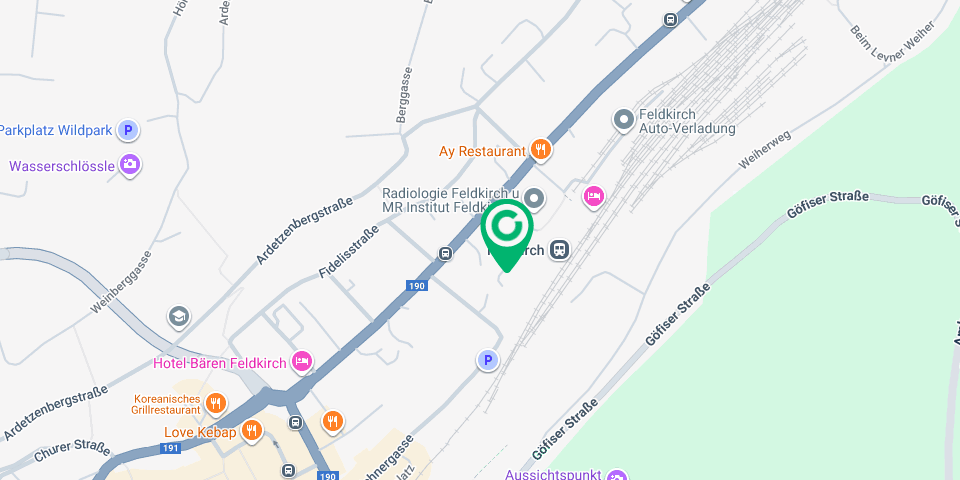Select Koreanisches Grillrestaurant marker
Viewport: 960px width, 480px height.
215,403
